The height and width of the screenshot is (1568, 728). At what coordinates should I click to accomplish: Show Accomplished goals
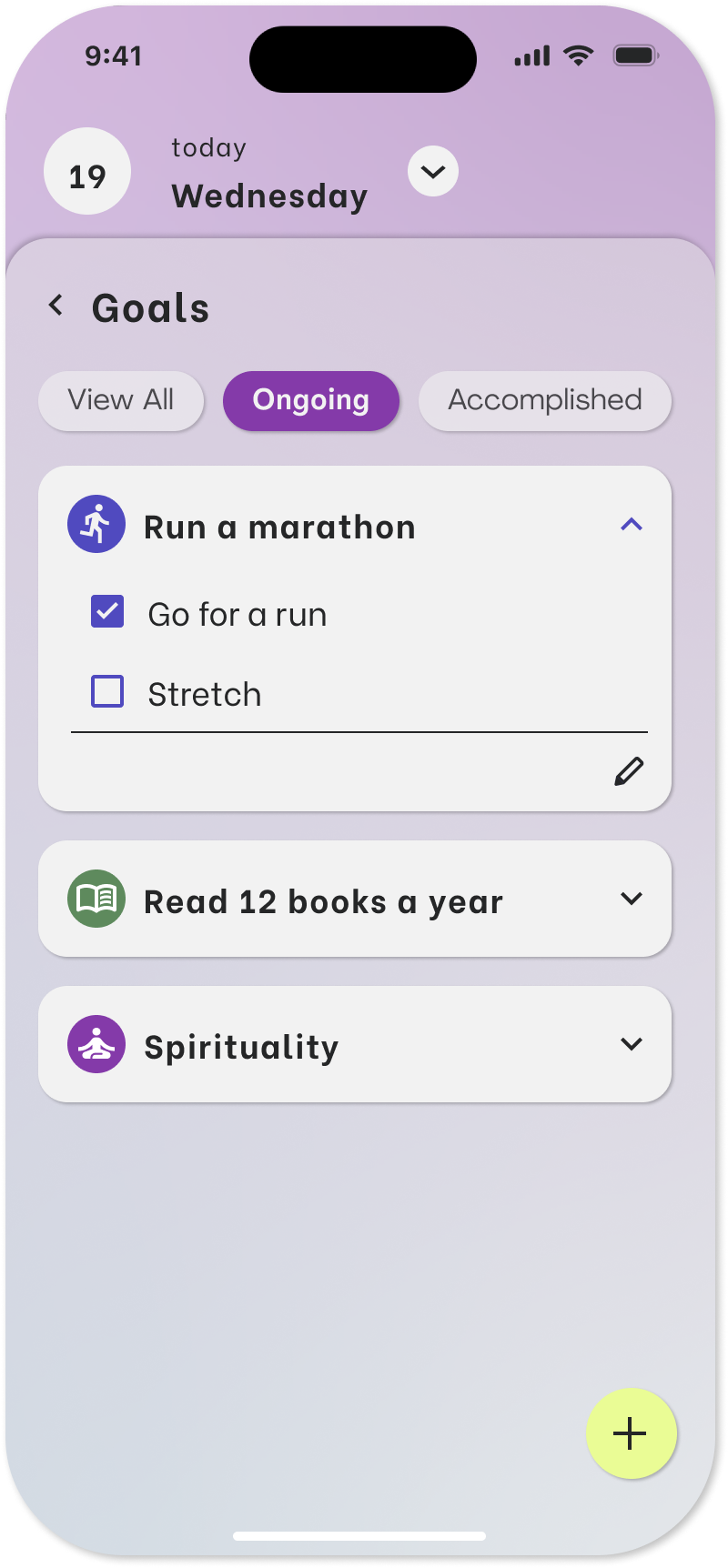tap(545, 400)
